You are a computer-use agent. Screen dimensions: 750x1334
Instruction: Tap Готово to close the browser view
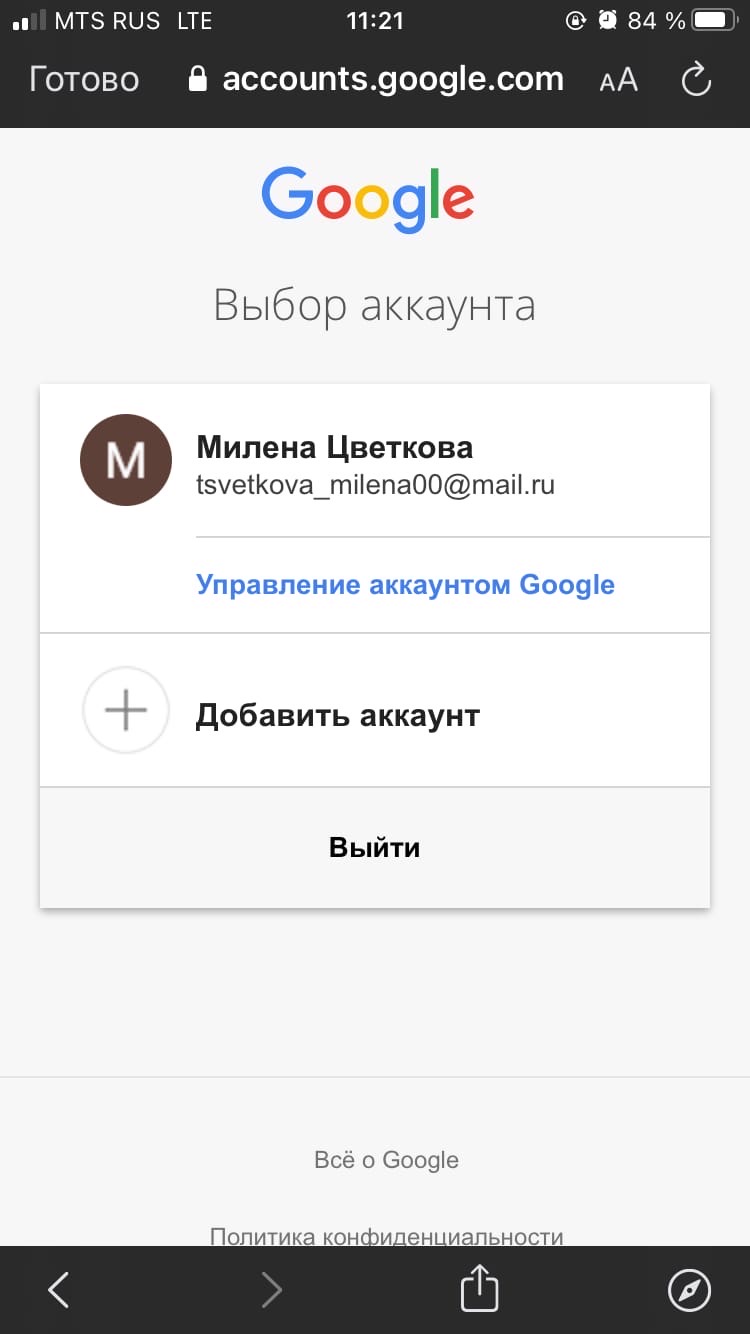(84, 79)
